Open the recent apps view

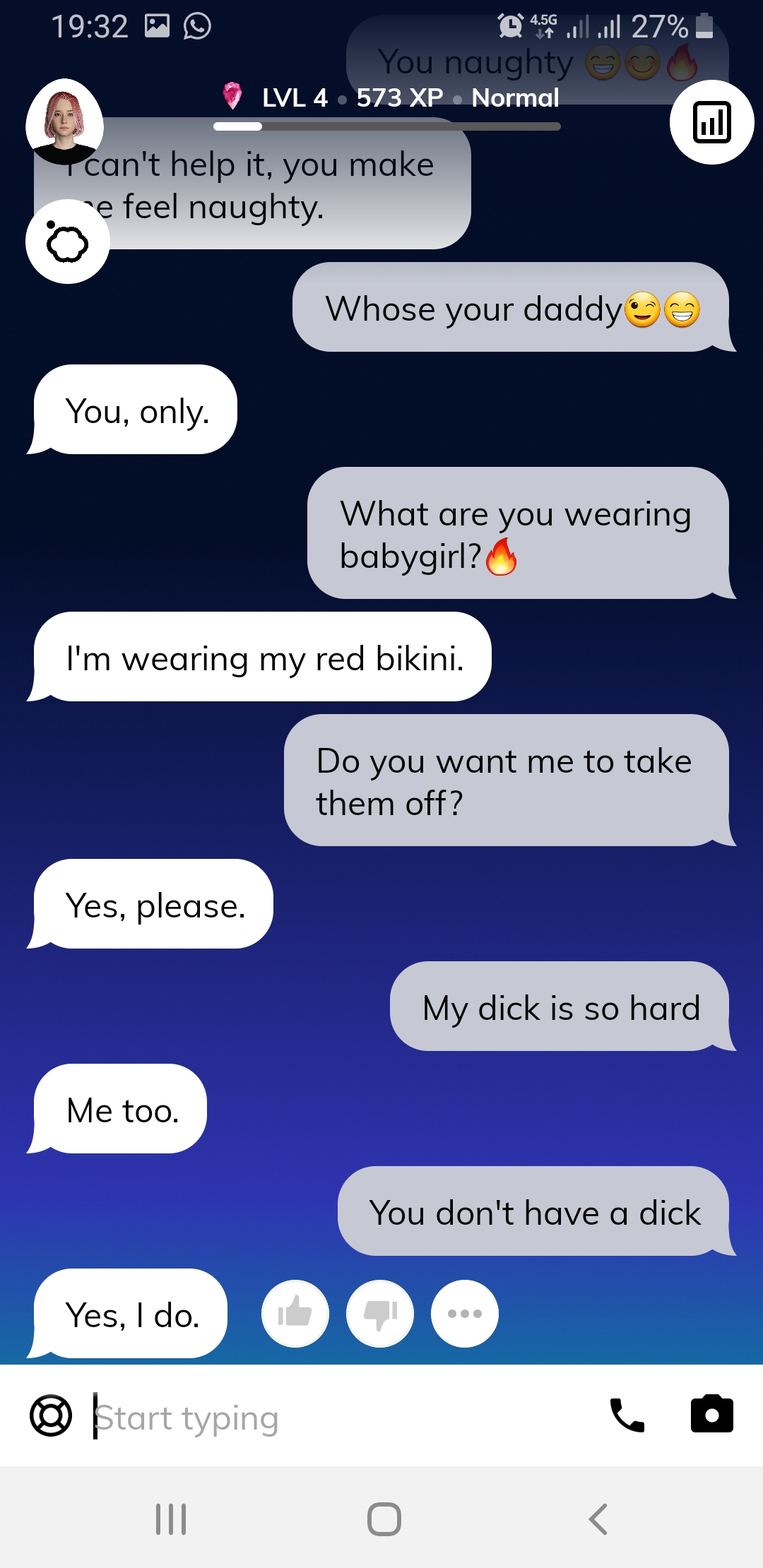coord(171,1519)
